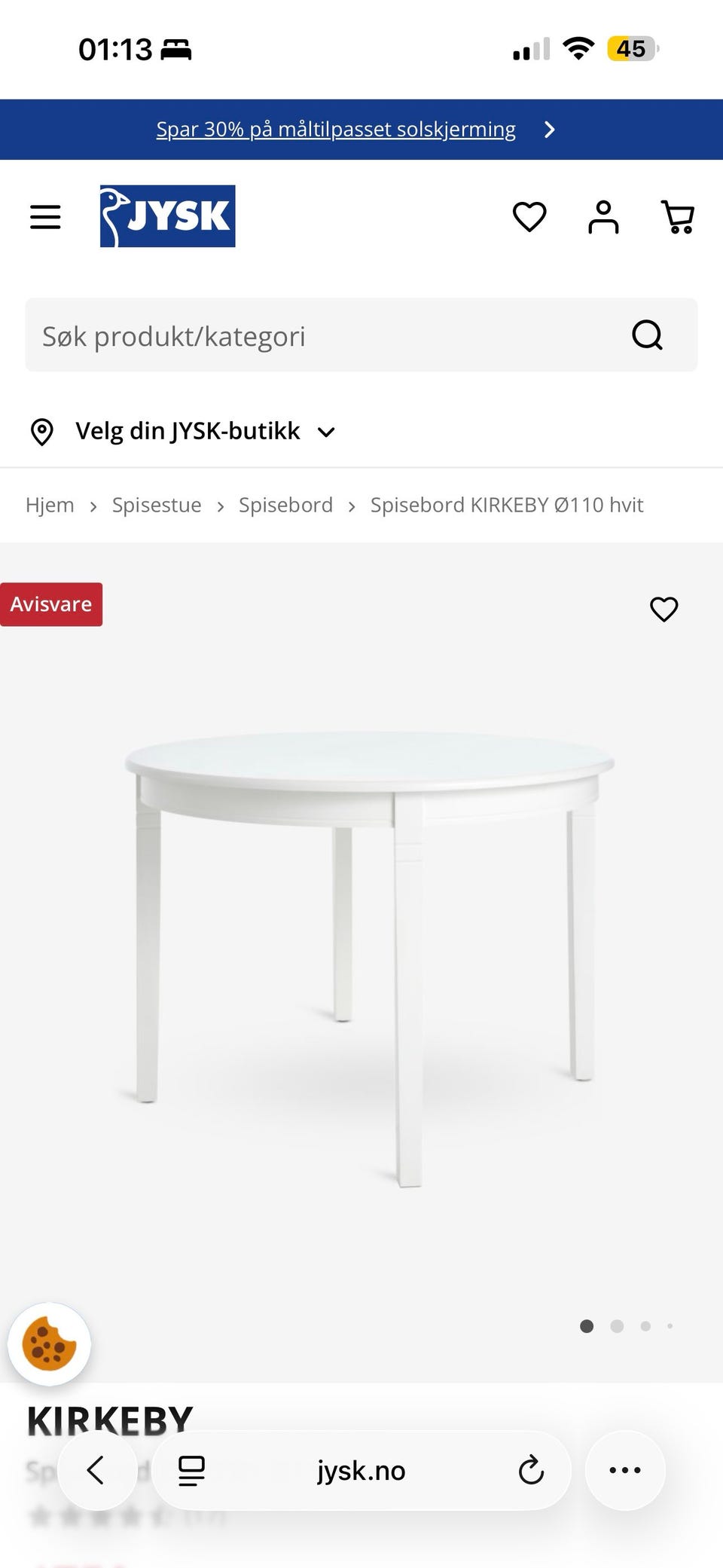This screenshot has height=1568, width=723.
Task: Tap the search product/category field
Action: click(x=324, y=335)
